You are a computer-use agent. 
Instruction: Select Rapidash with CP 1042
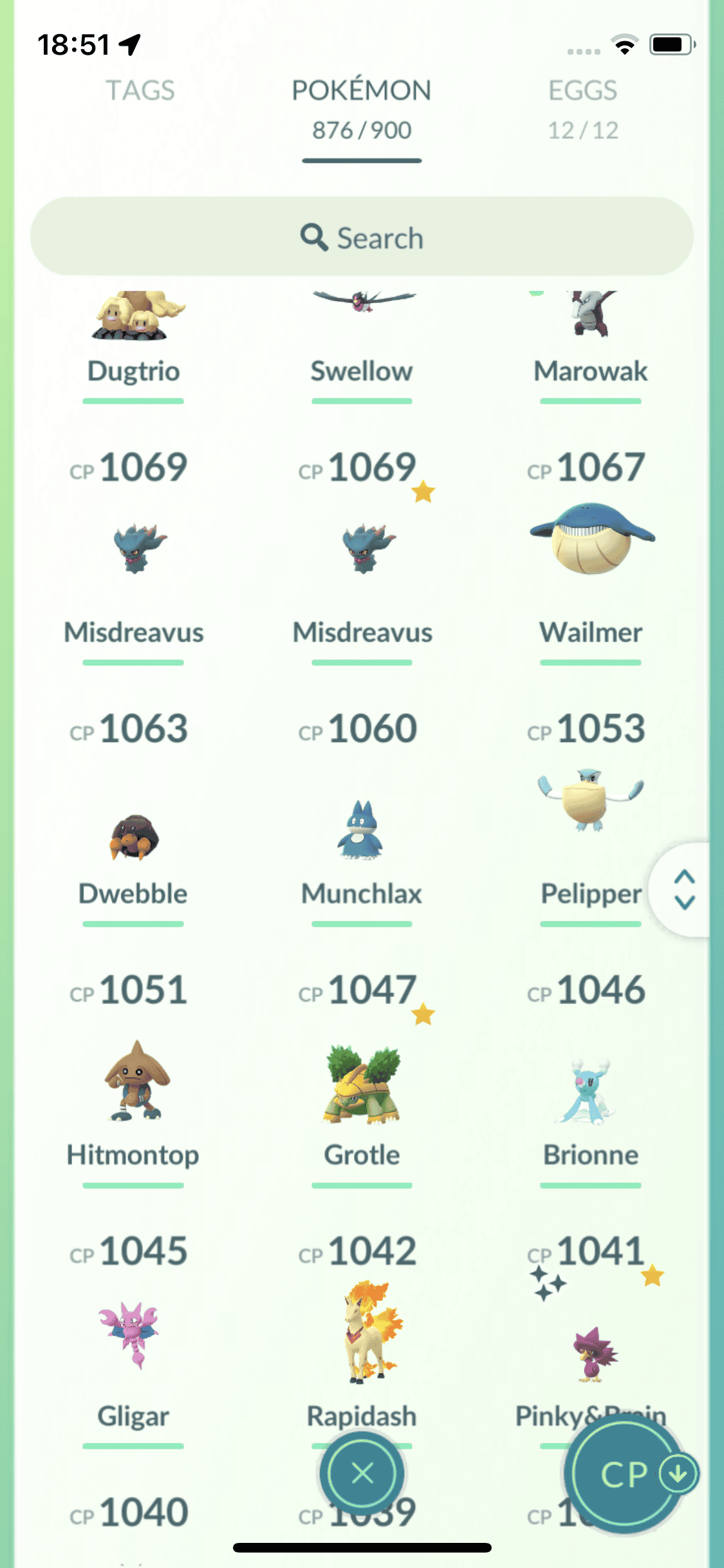tap(362, 1332)
